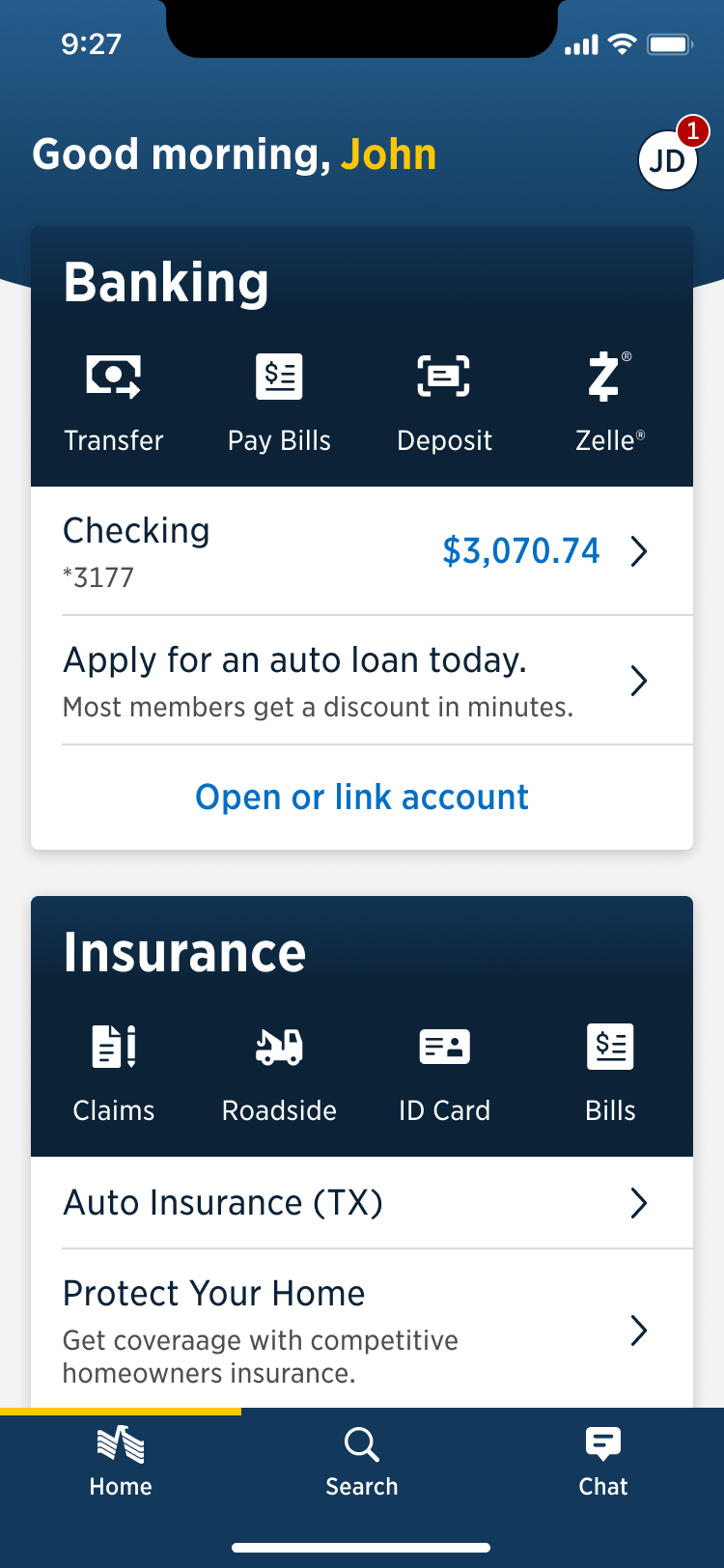Open mobile Deposit
This screenshot has height=1568, width=724.
pos(444,402)
